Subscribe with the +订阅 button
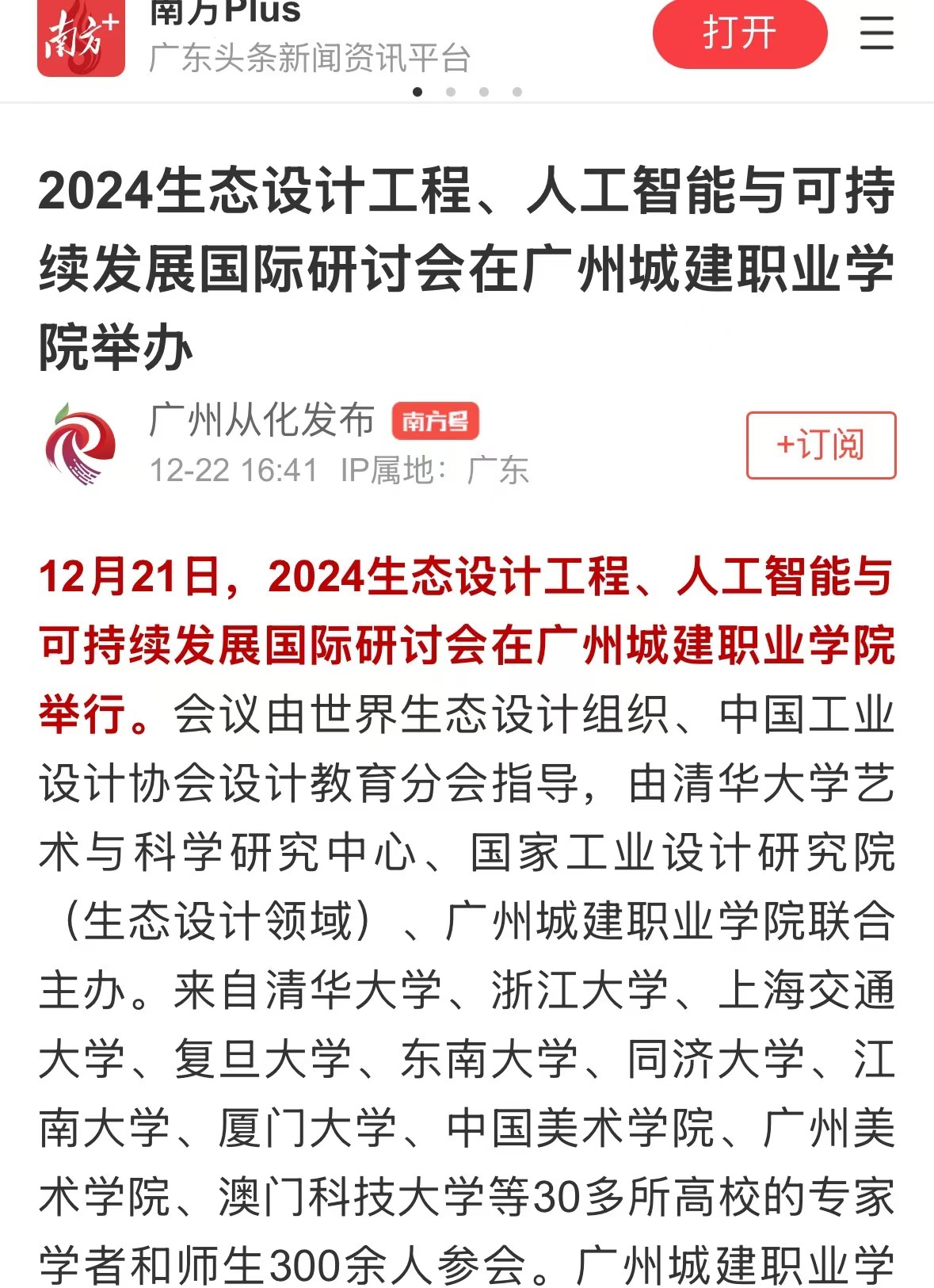Image resolution: width=934 pixels, height=1288 pixels. 821,445
